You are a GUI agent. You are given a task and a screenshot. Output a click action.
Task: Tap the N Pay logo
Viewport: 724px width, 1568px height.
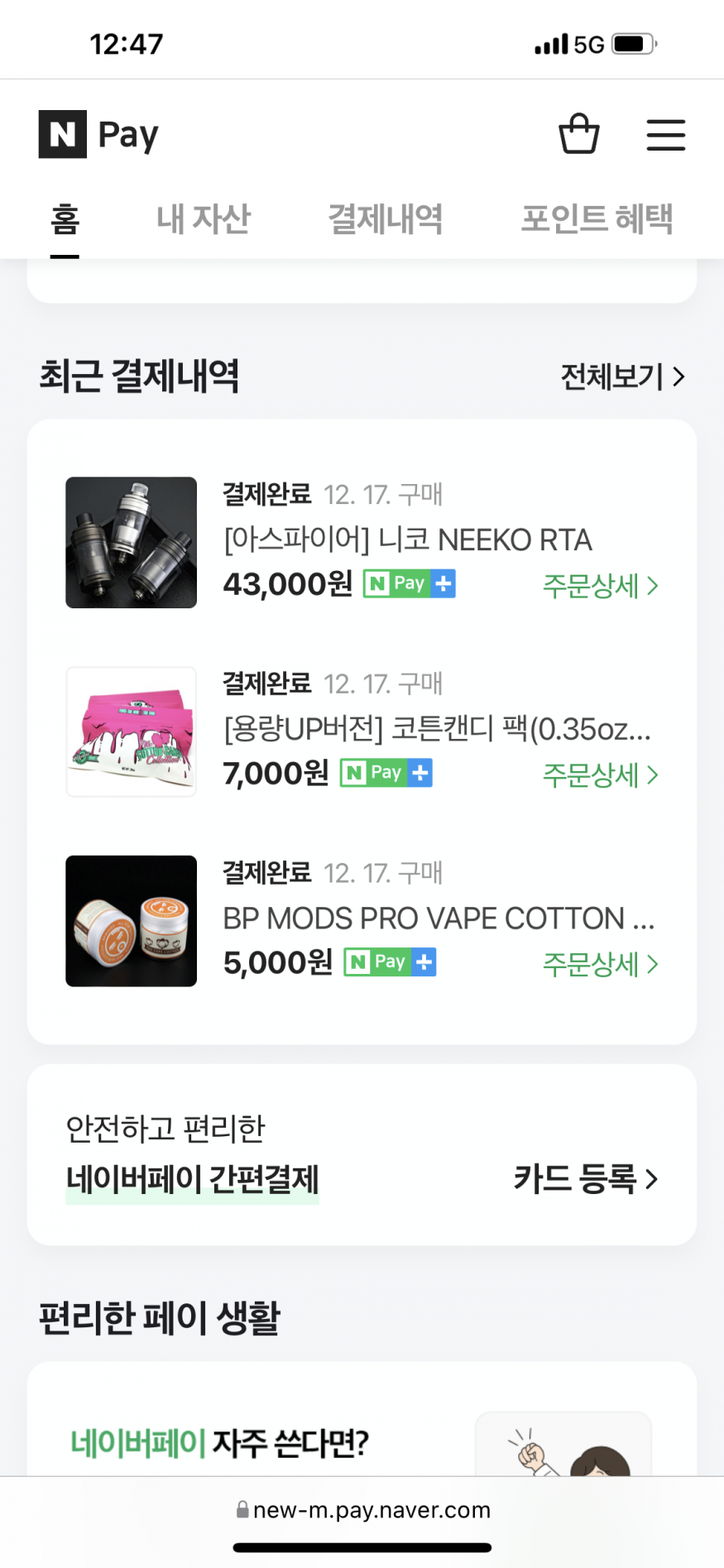98,134
